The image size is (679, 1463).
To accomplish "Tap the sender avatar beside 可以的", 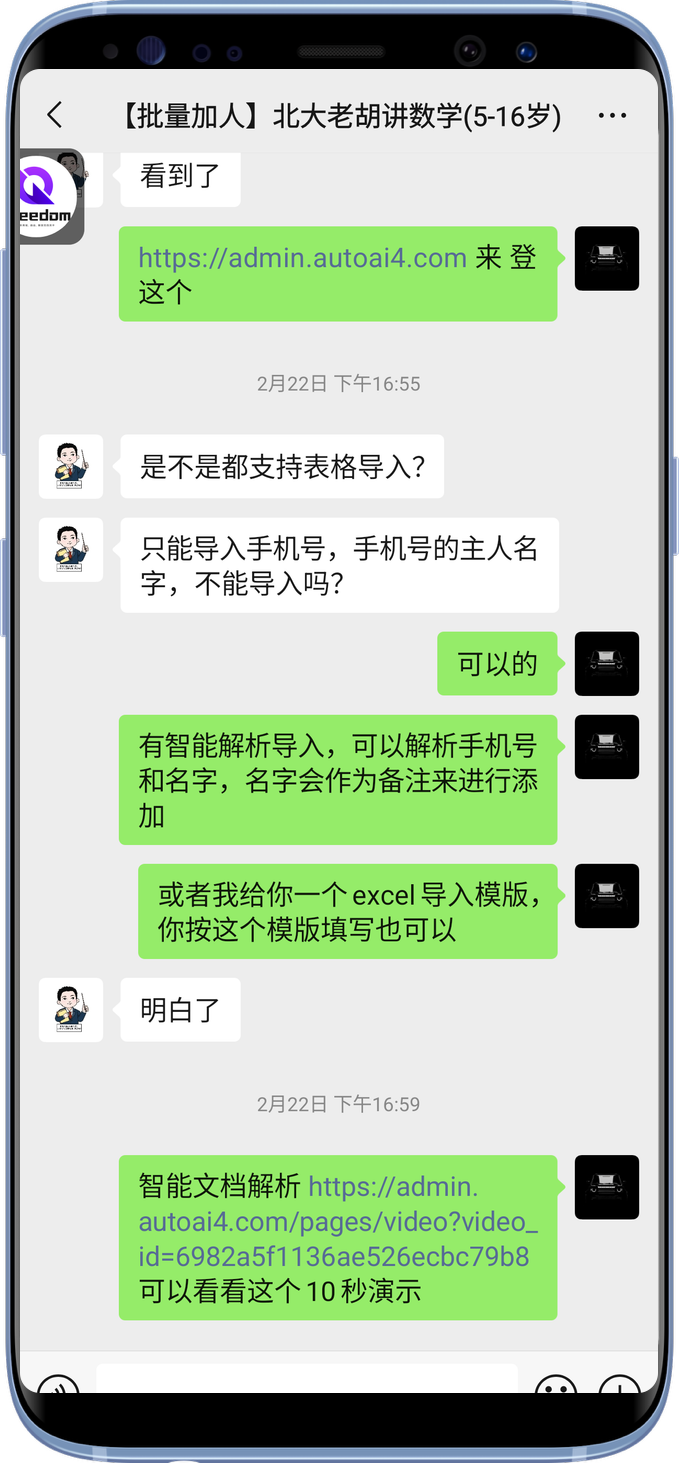I will click(606, 664).
